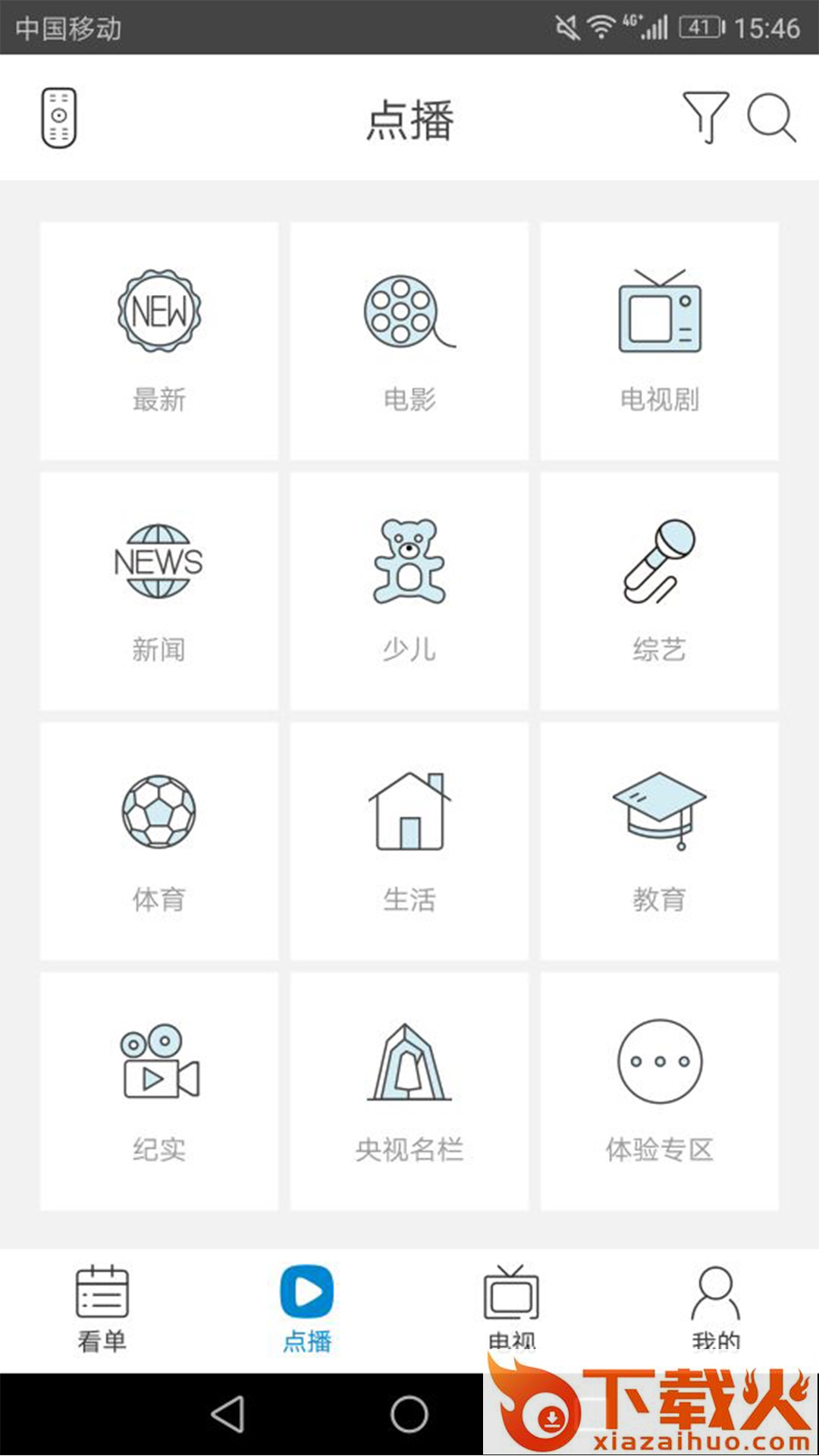Open the 体验专区 tile
819x1456 pixels.
click(x=660, y=1091)
